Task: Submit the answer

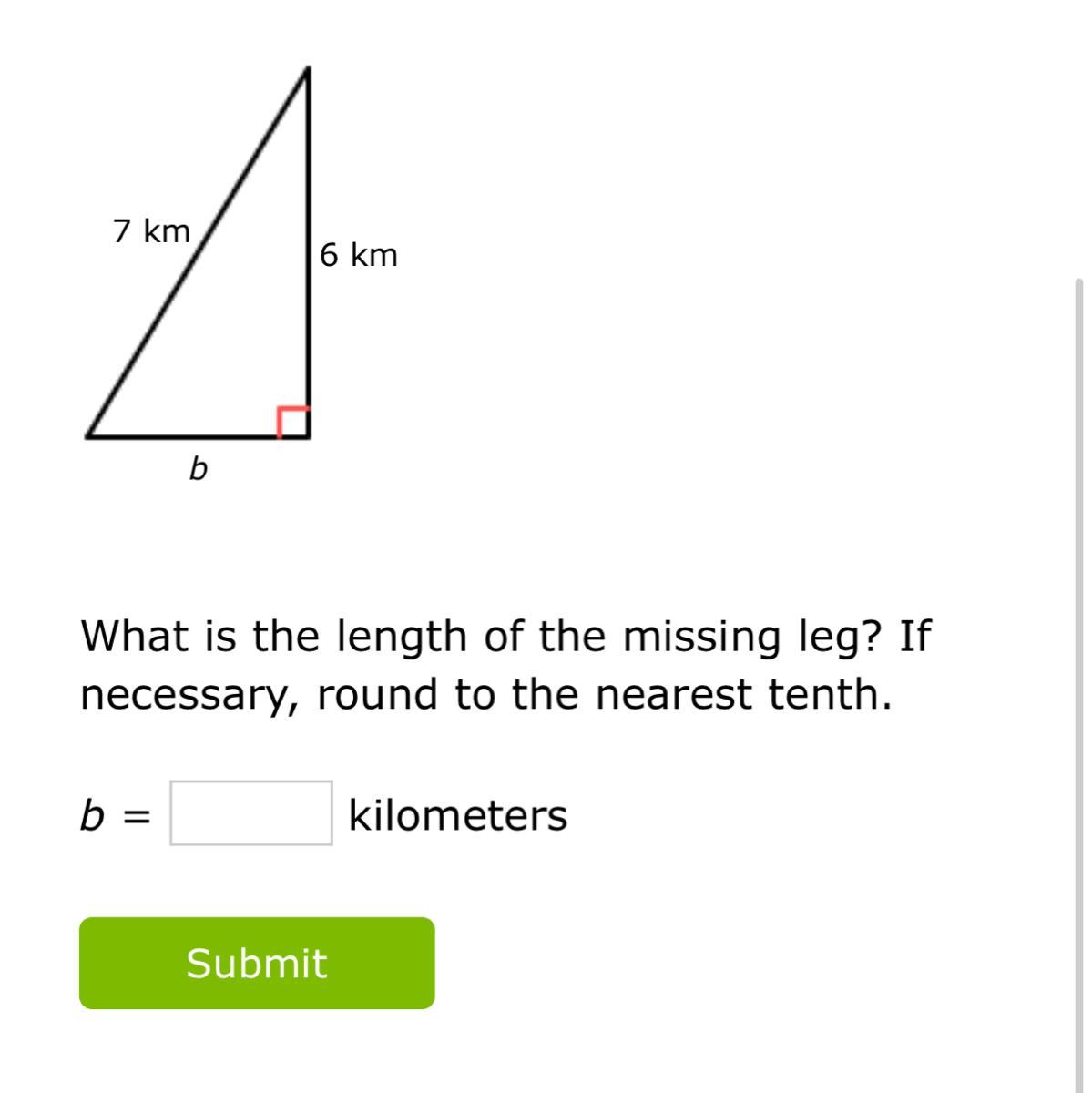Action: [x=257, y=963]
